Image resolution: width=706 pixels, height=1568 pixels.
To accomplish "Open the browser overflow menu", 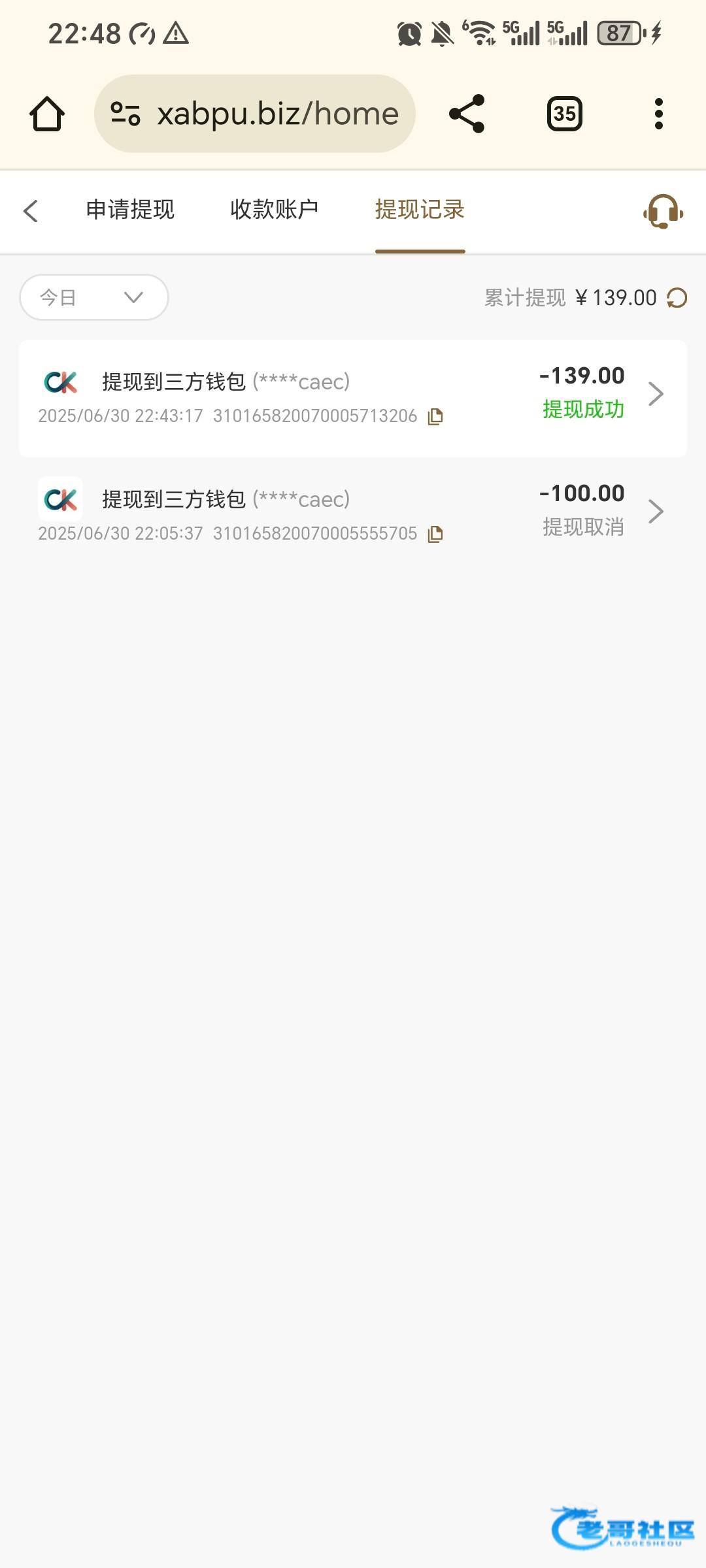I will (x=659, y=114).
